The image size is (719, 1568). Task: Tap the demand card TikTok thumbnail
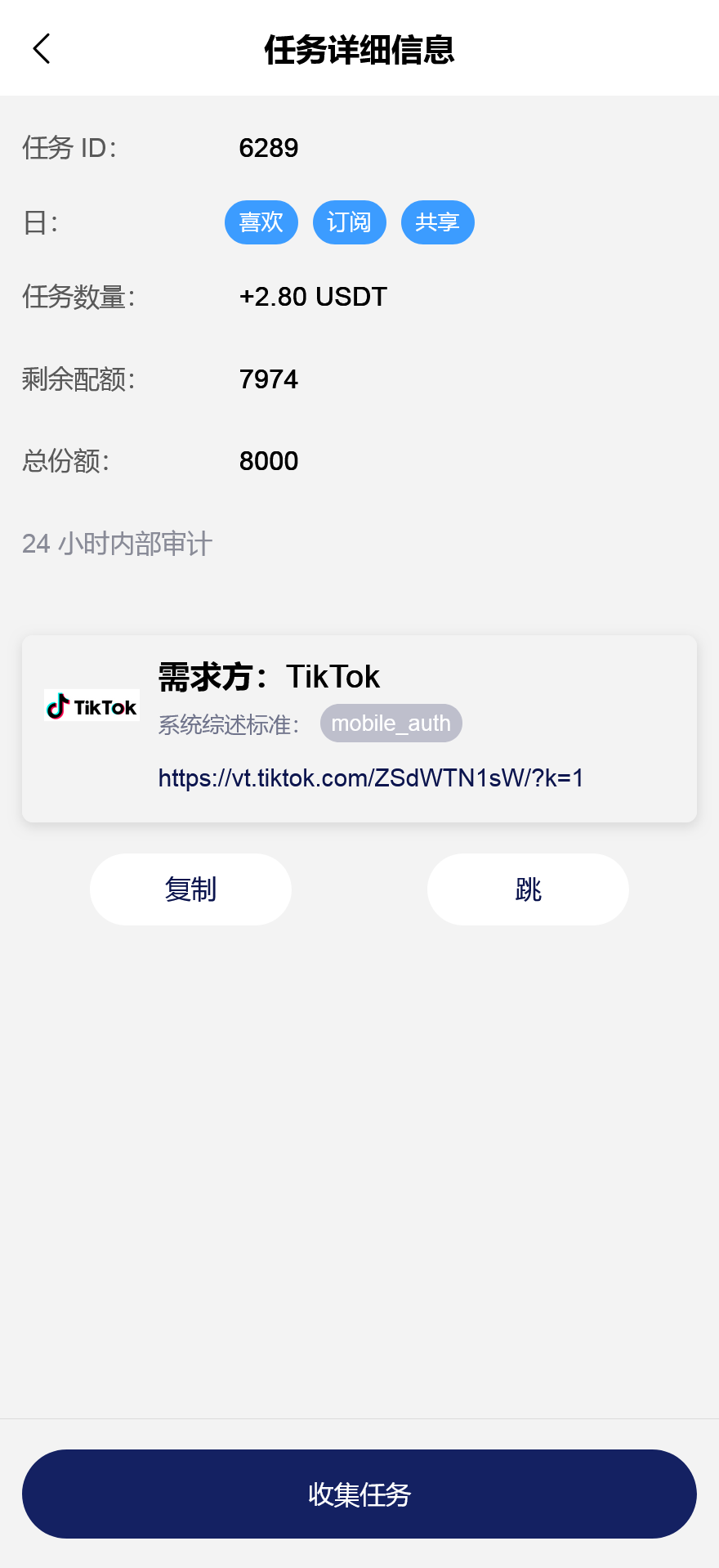[91, 706]
